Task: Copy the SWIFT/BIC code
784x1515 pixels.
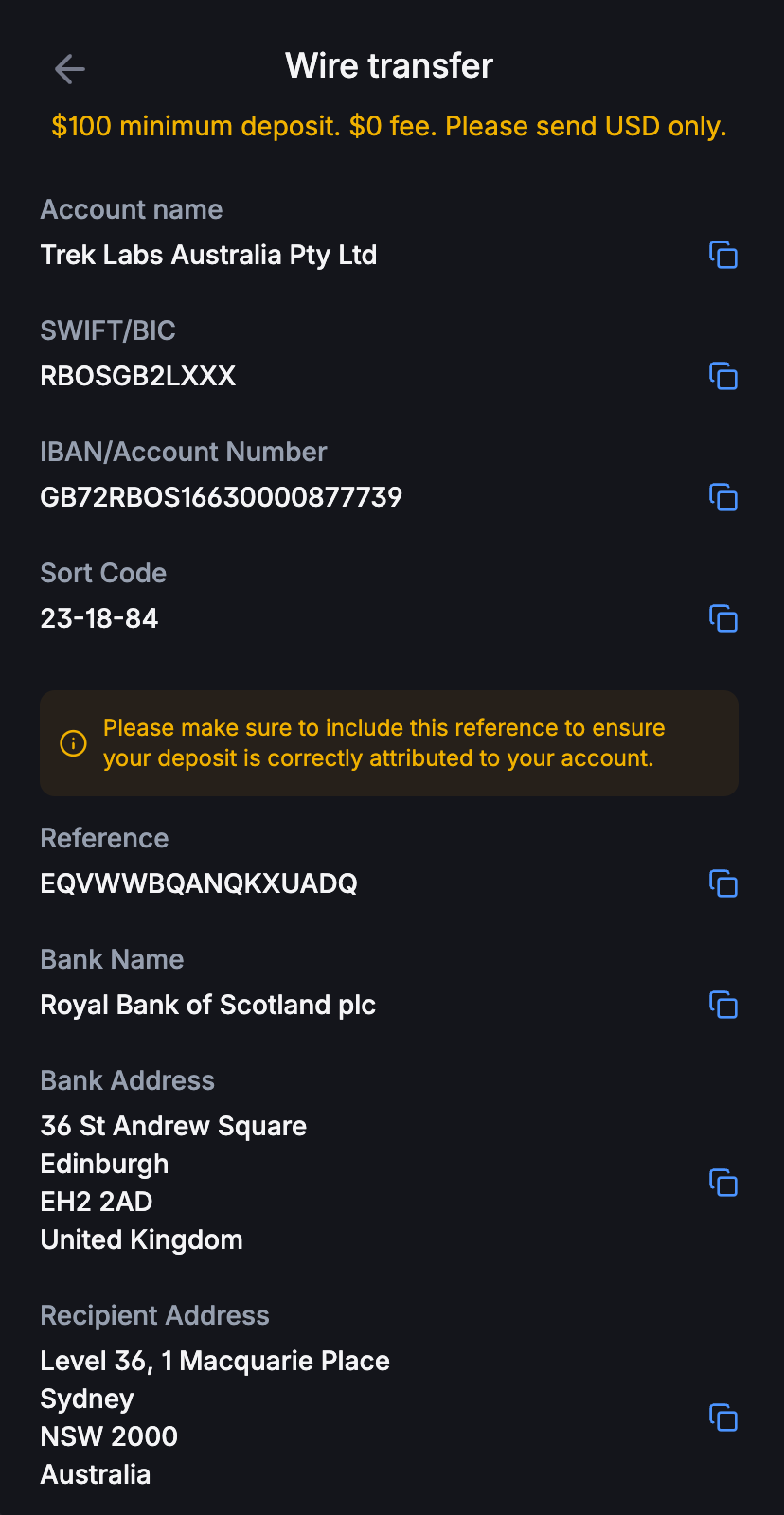Action: [723, 376]
